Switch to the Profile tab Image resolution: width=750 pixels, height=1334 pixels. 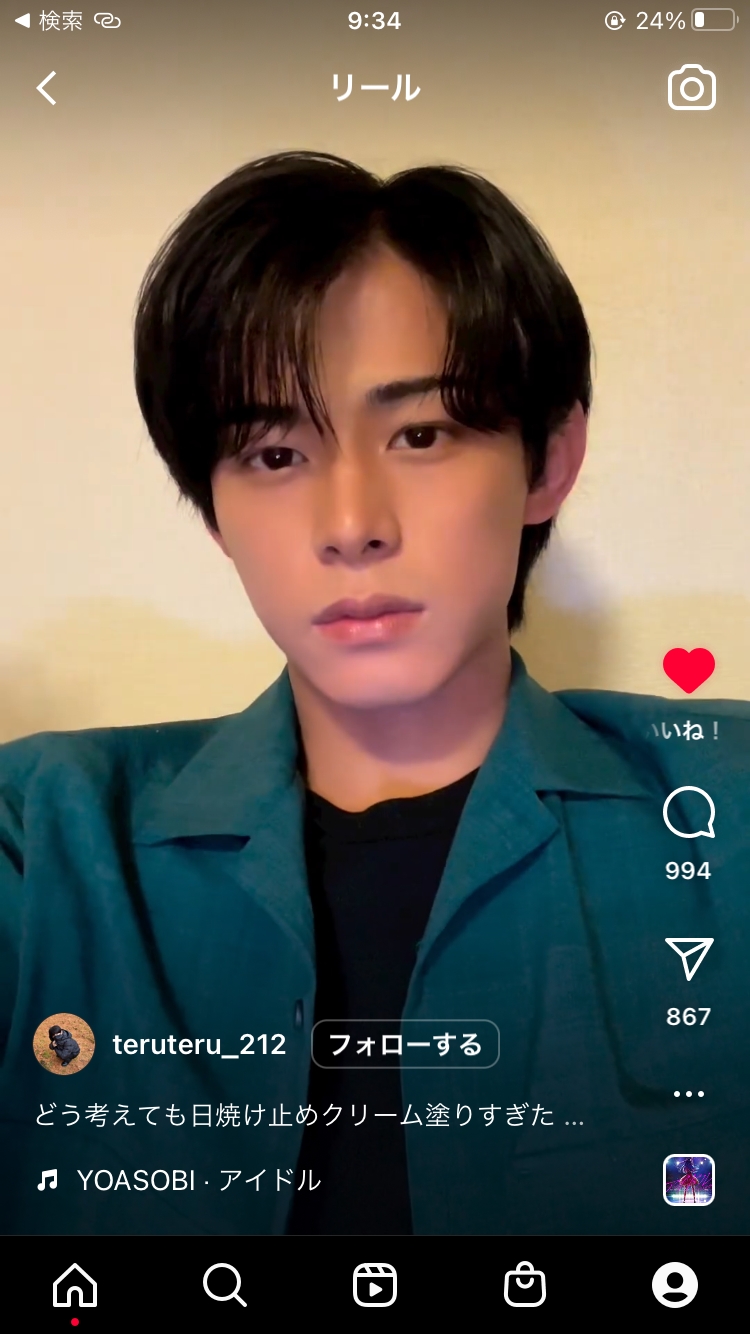[675, 1285]
